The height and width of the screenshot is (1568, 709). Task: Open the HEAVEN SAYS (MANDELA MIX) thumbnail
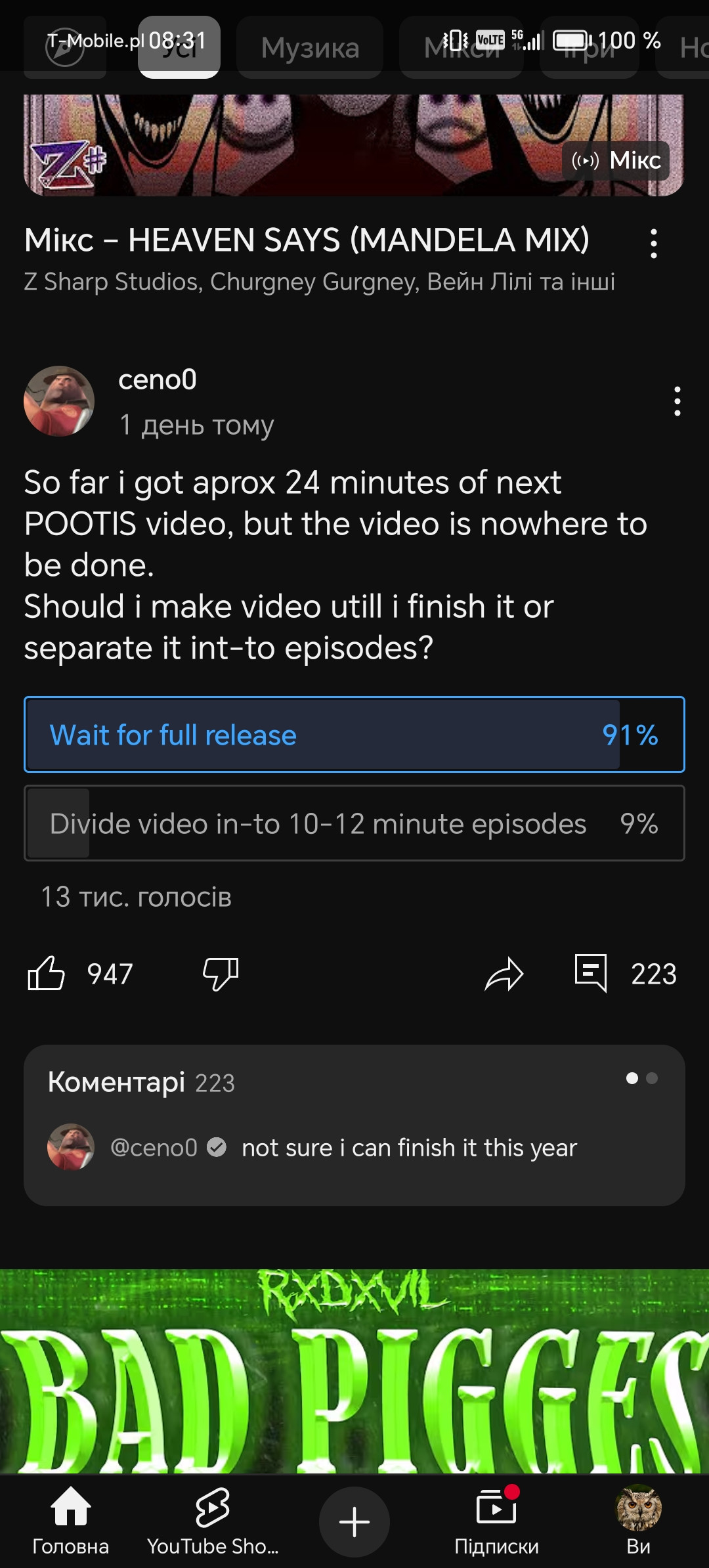pos(353,144)
